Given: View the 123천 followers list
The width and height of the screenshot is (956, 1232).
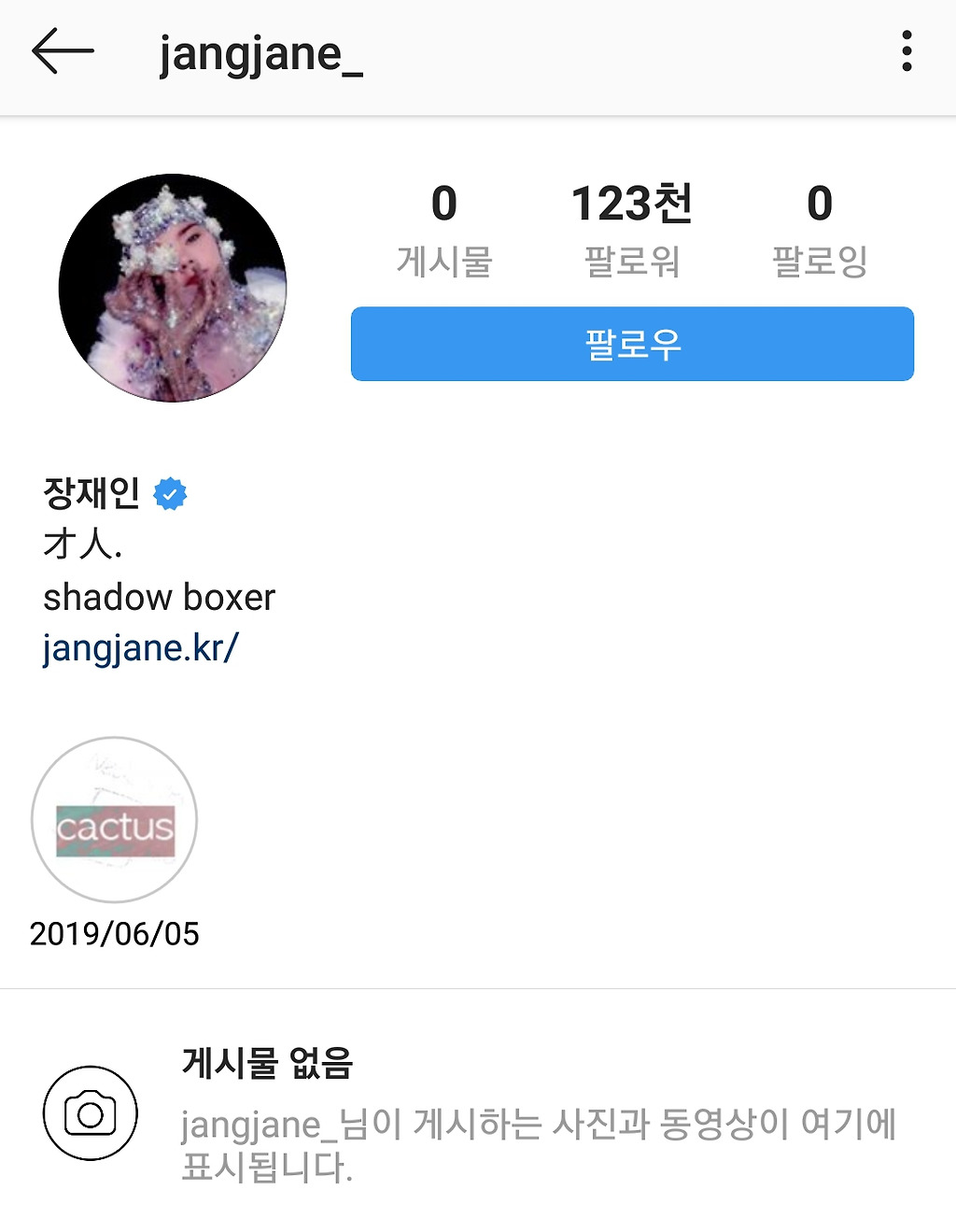Looking at the screenshot, I should 631,229.
